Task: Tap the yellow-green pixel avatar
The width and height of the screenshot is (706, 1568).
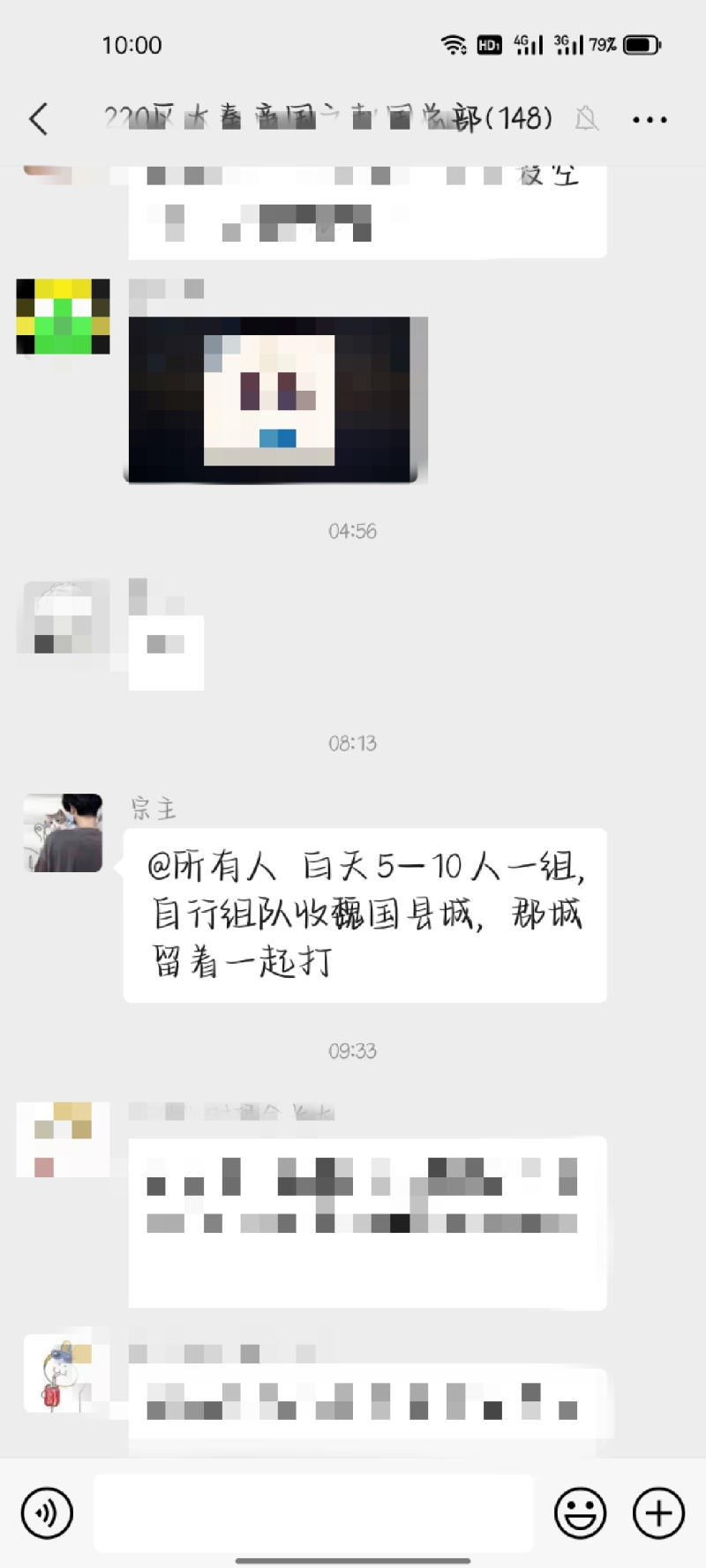Action: (63, 317)
